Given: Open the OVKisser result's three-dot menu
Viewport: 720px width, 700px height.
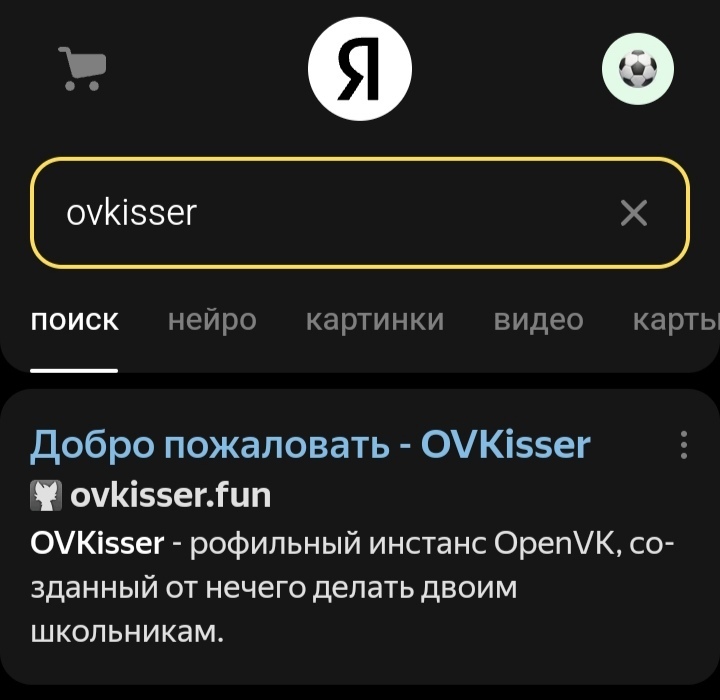Looking at the screenshot, I should pos(684,444).
